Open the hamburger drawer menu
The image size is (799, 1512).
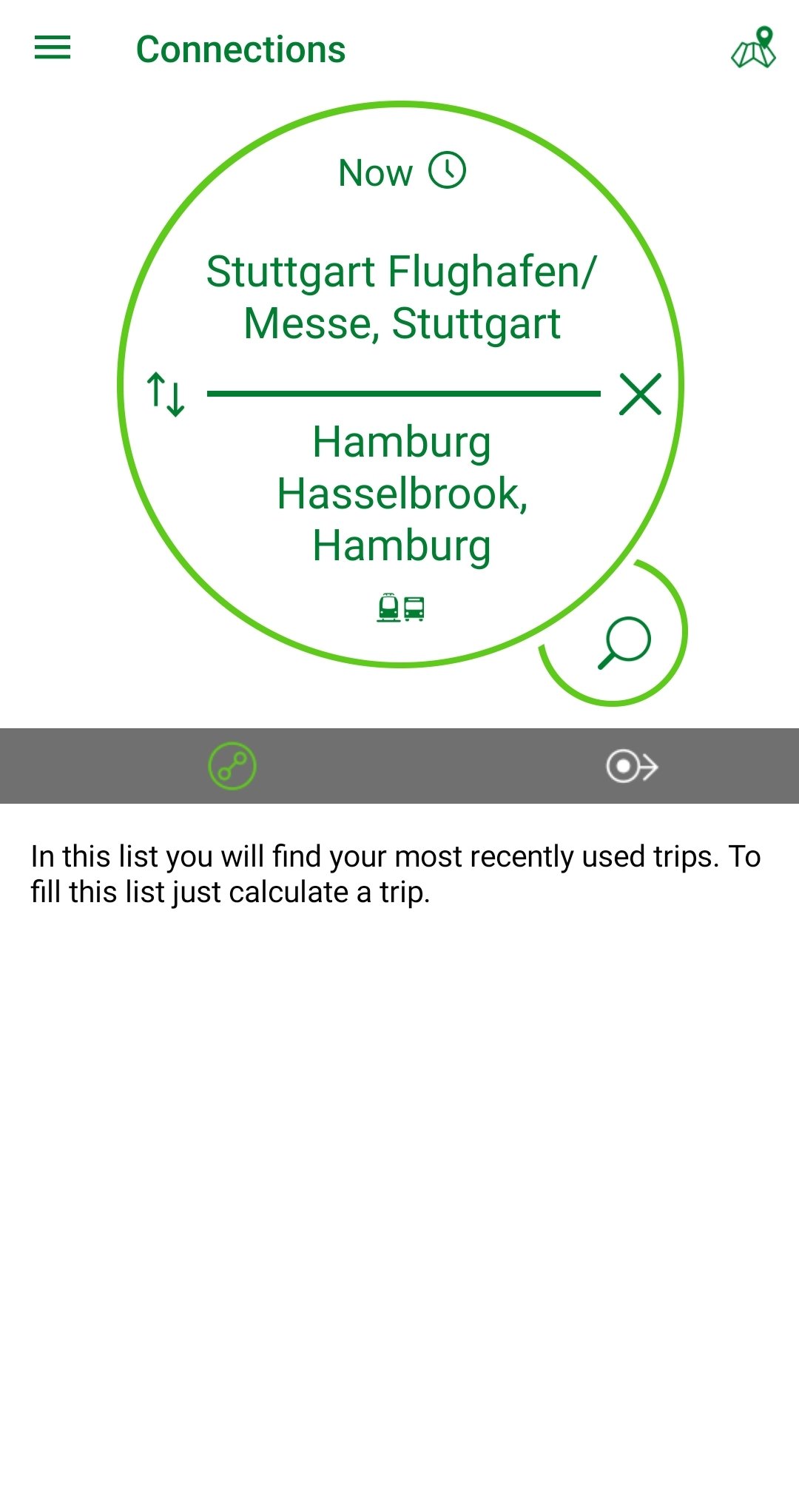coord(53,48)
